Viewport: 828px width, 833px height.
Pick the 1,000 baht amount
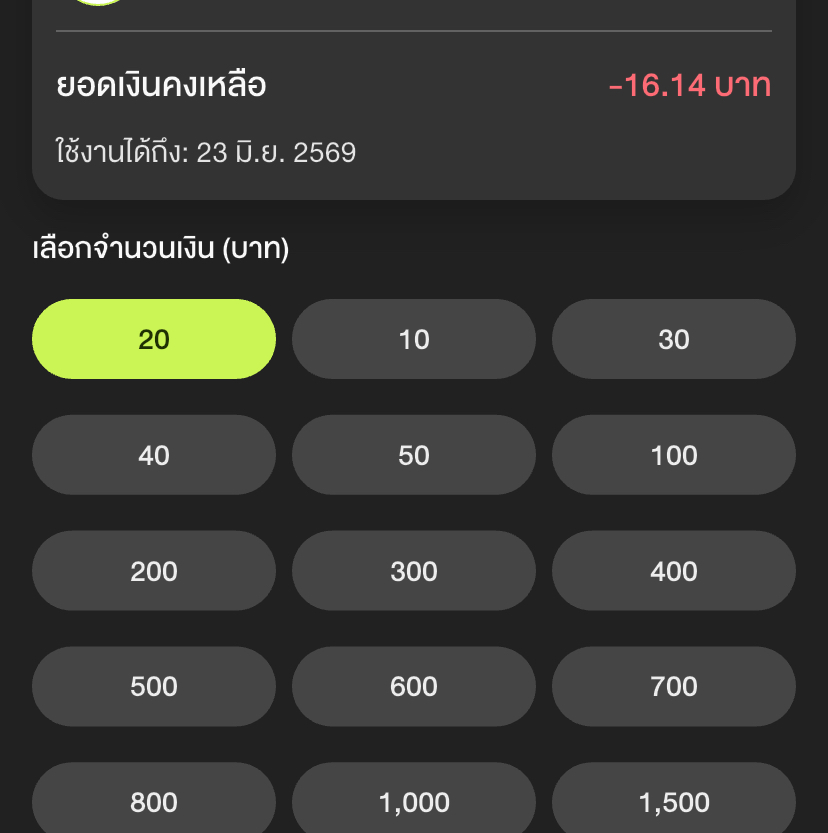pyautogui.click(x=414, y=800)
